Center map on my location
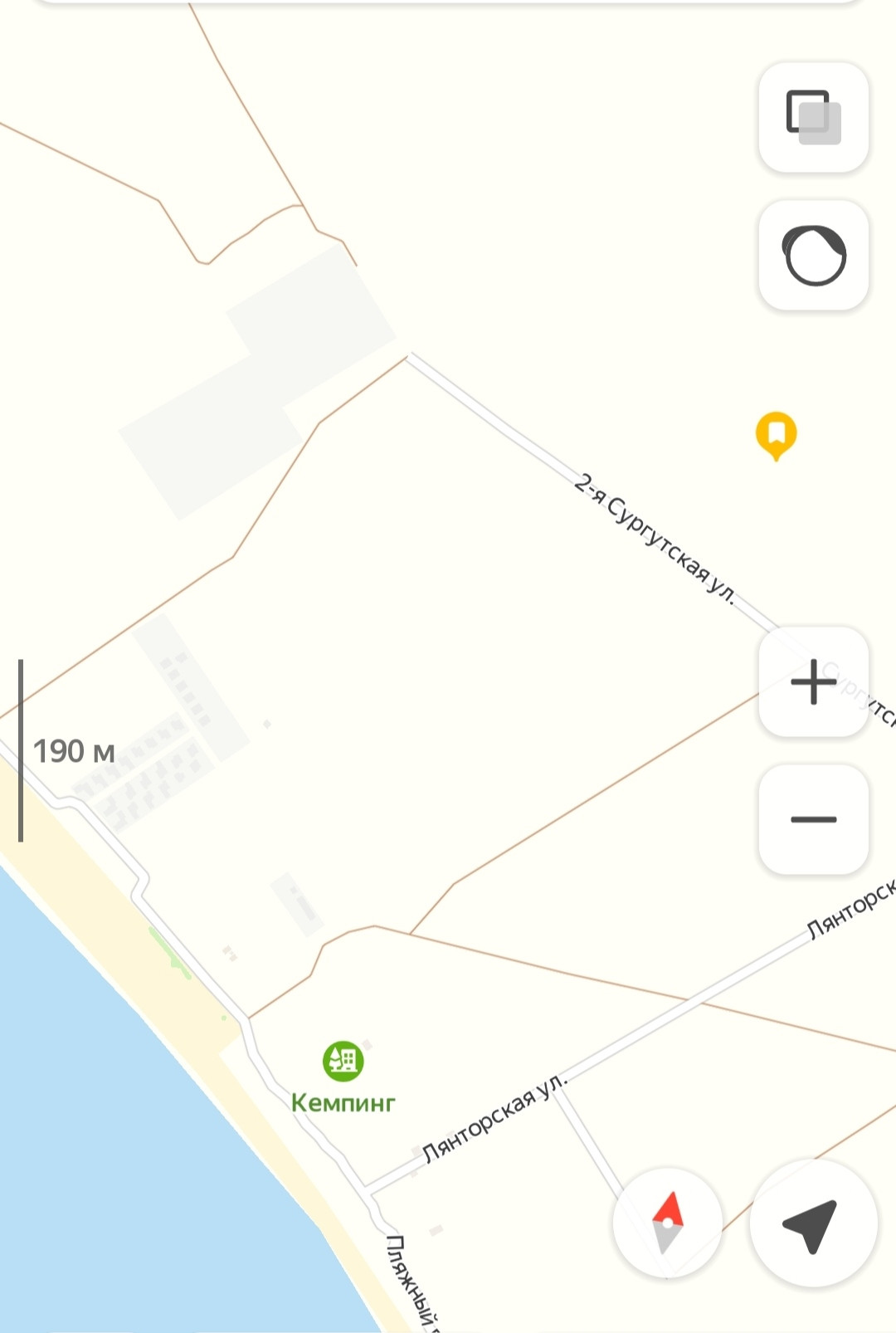The image size is (896, 1333). [813, 1223]
